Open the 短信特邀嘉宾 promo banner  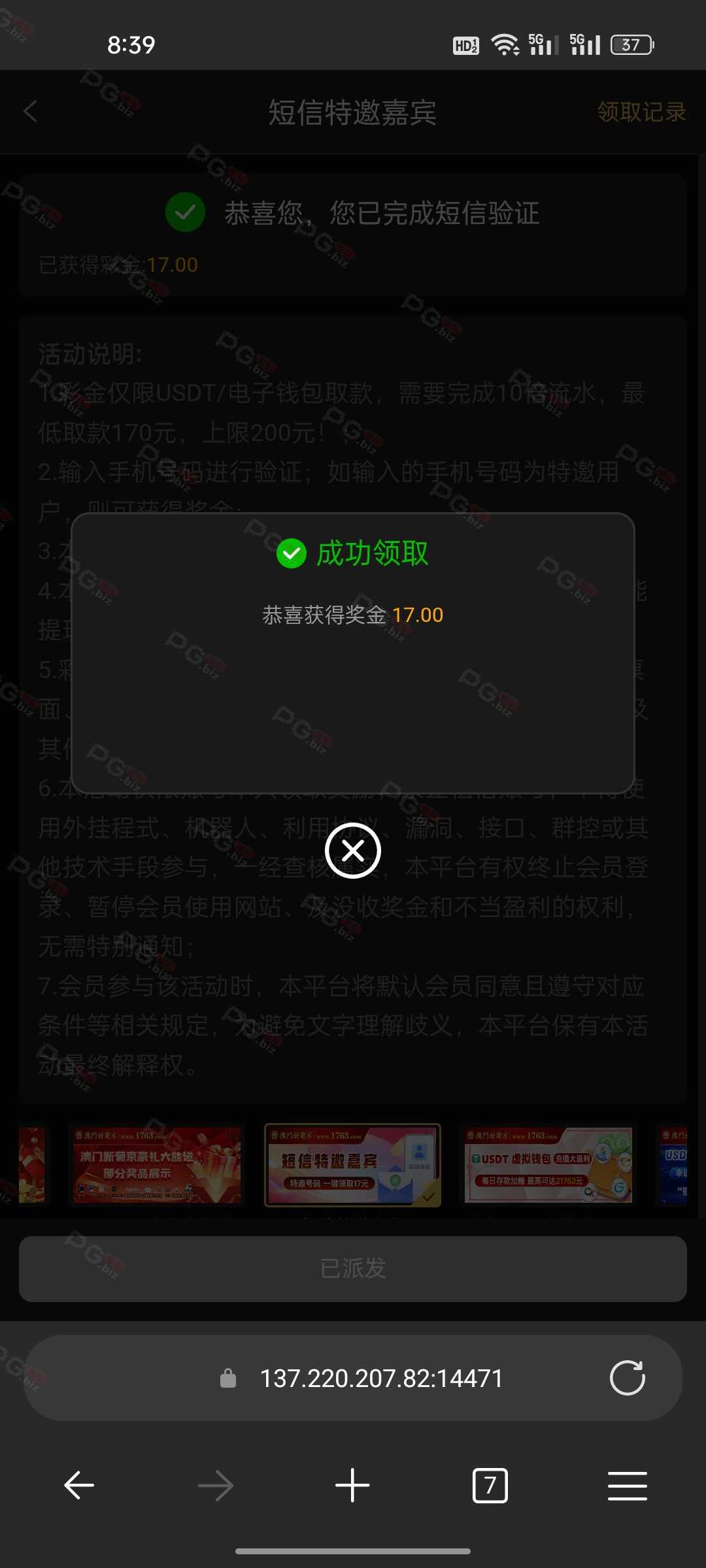point(352,1165)
